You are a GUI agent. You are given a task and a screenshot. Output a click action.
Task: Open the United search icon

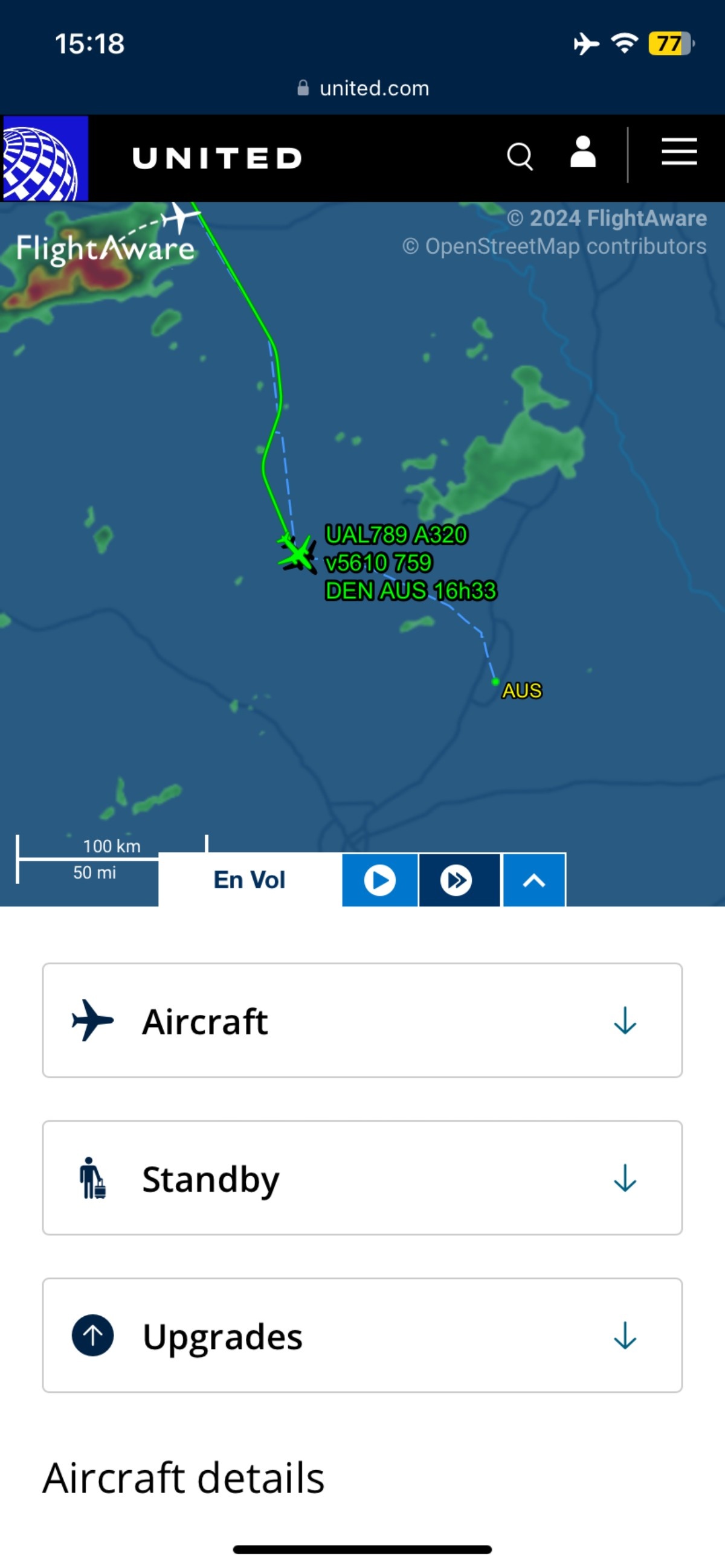point(520,157)
